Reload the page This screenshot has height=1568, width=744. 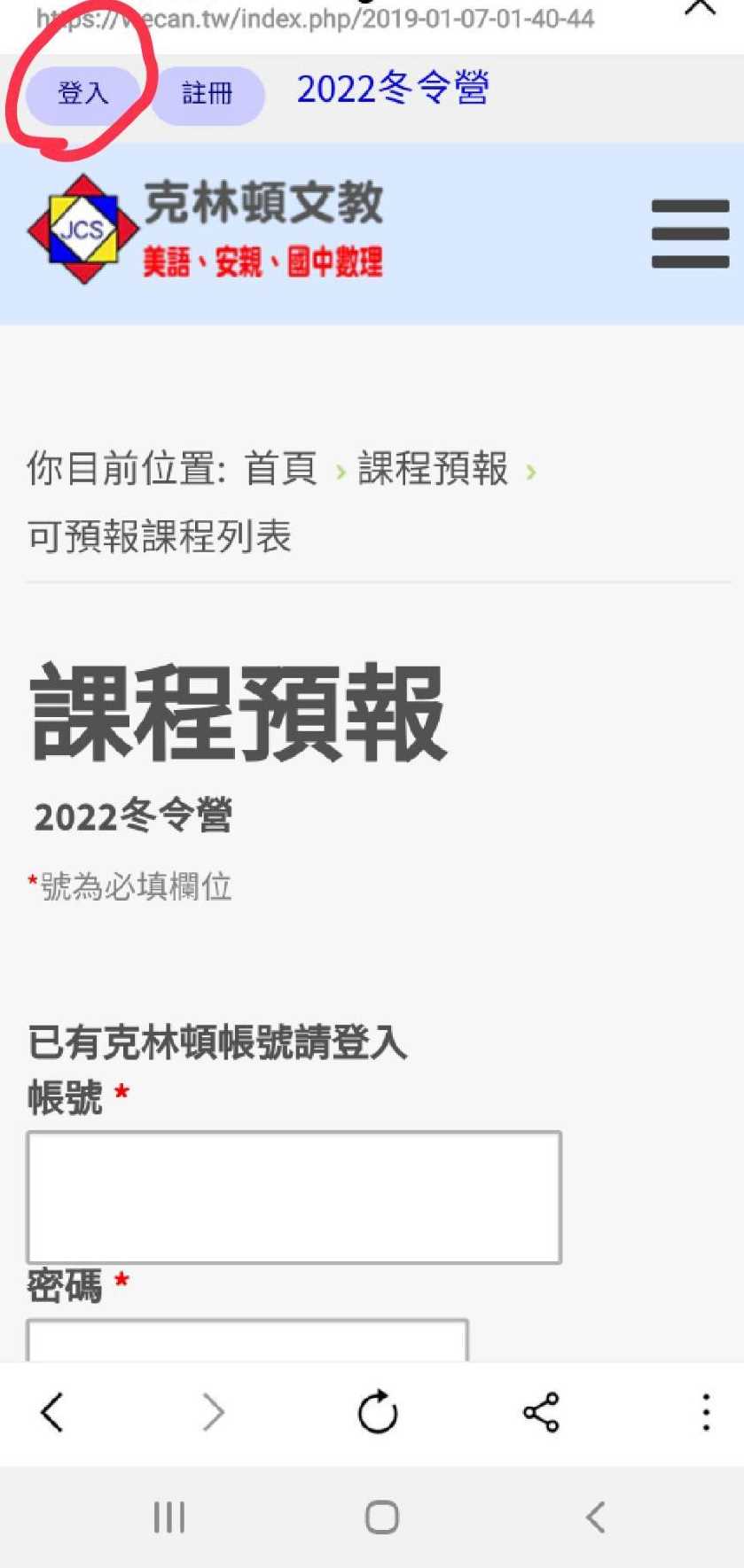coord(378,1412)
